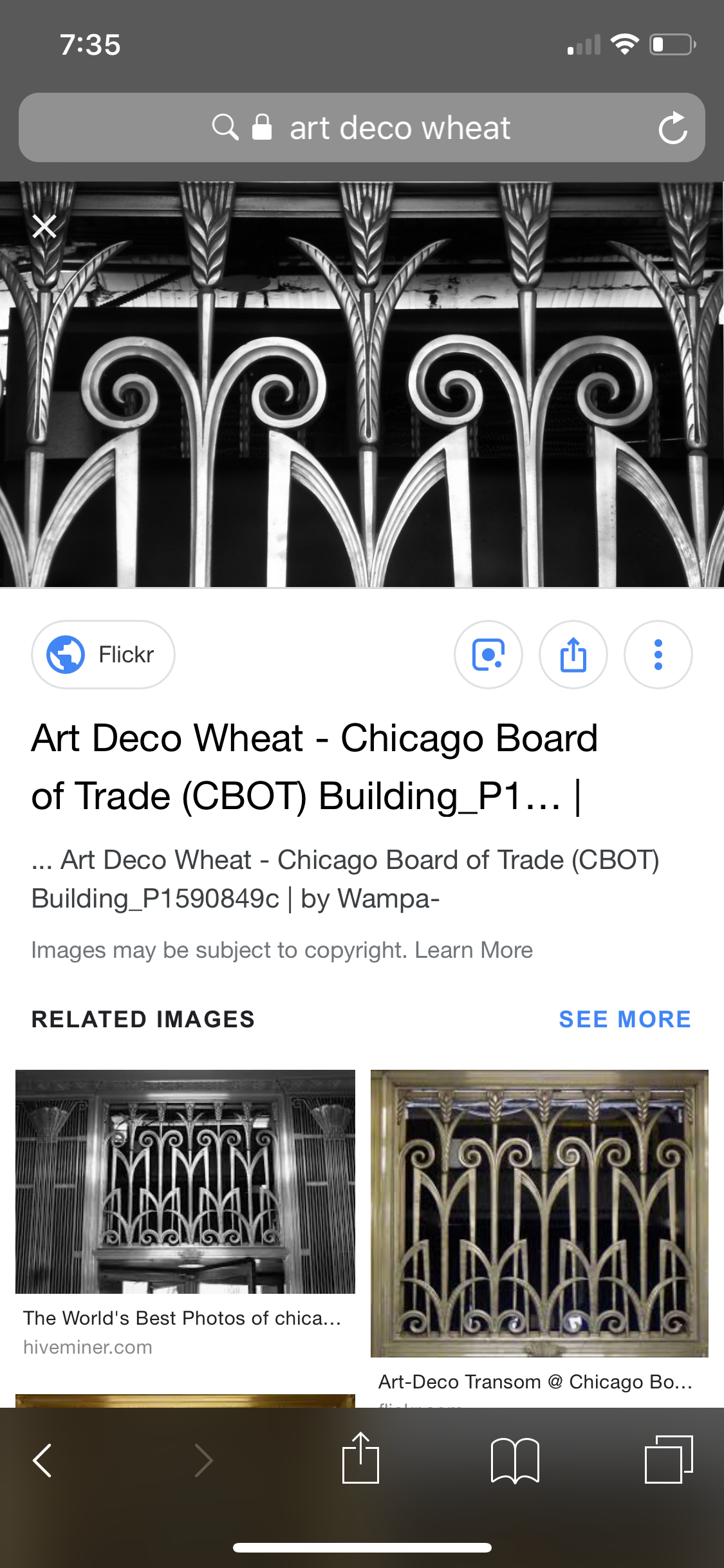
Task: Reload the page
Action: click(x=673, y=127)
